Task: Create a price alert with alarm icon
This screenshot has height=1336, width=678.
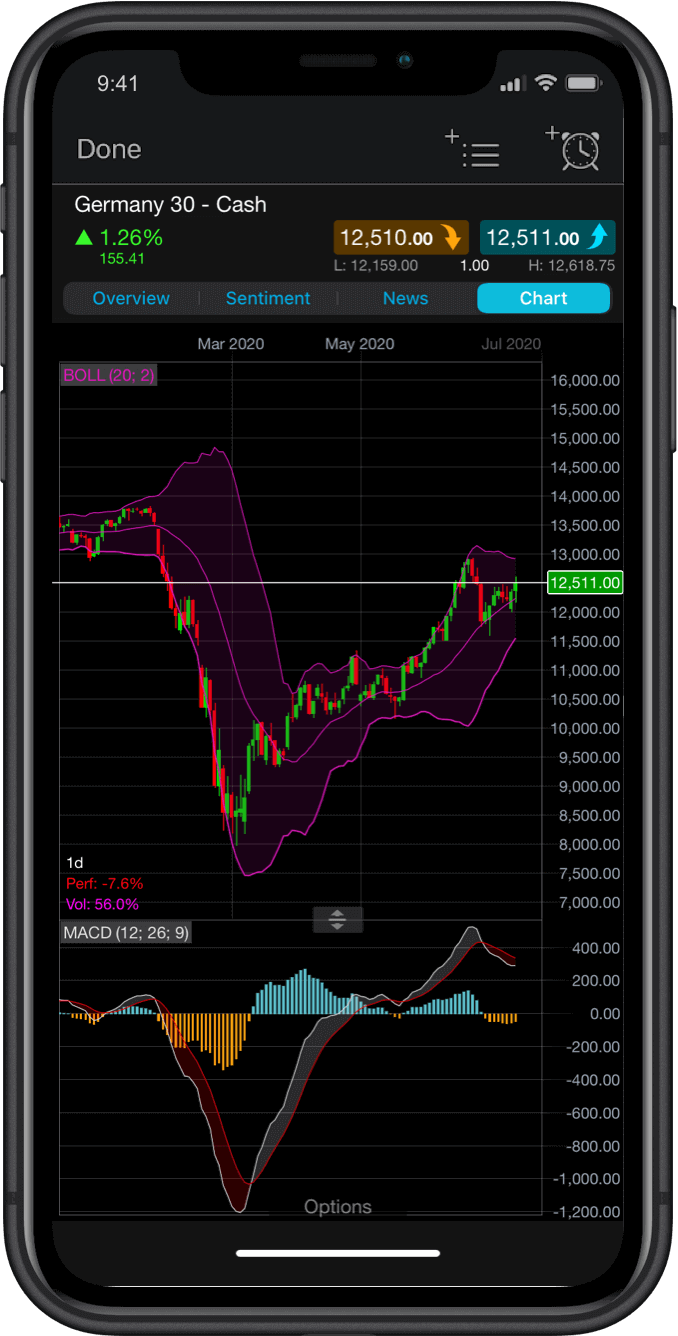Action: point(573,148)
